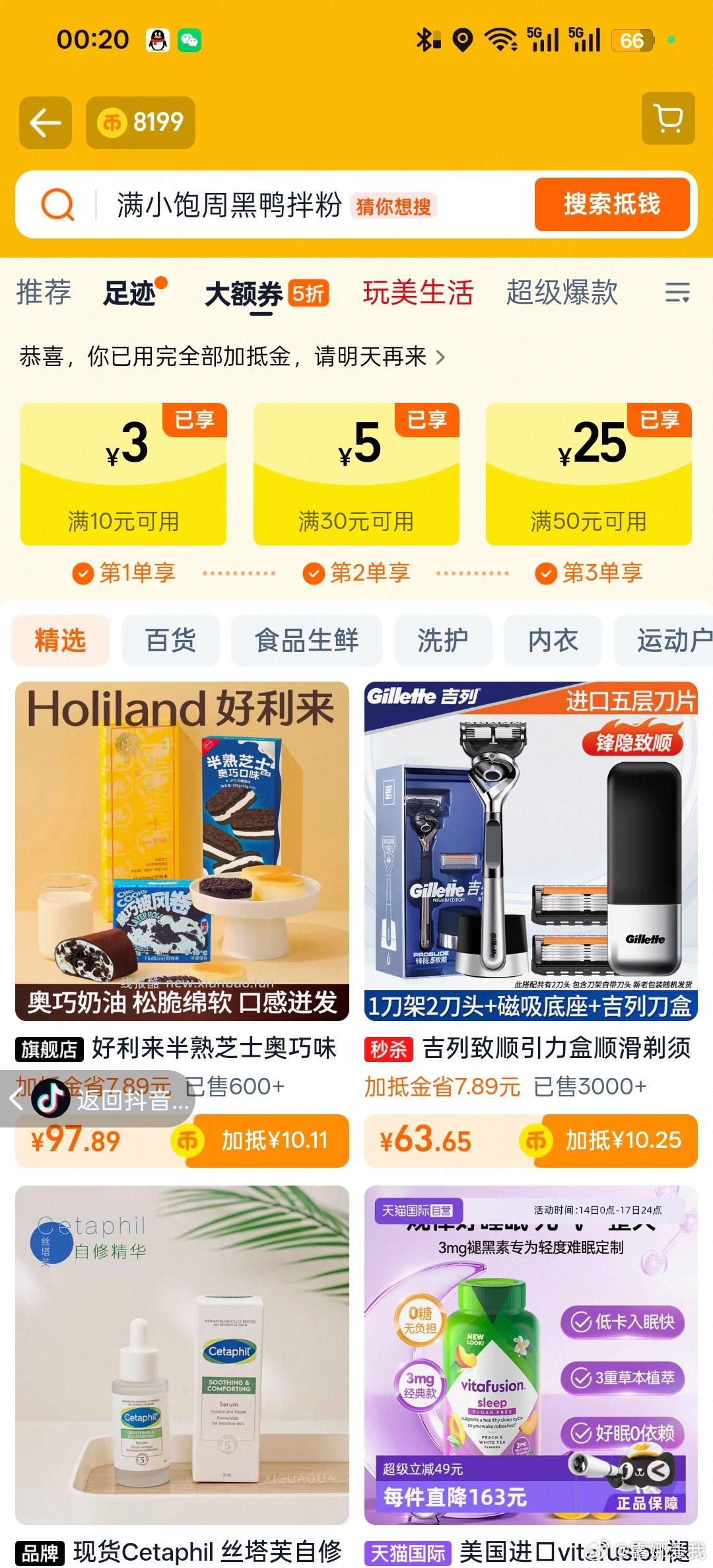The width and height of the screenshot is (713, 1568).
Task: Expand the 加抵金 notice via its chevron
Action: pyautogui.click(x=440, y=356)
